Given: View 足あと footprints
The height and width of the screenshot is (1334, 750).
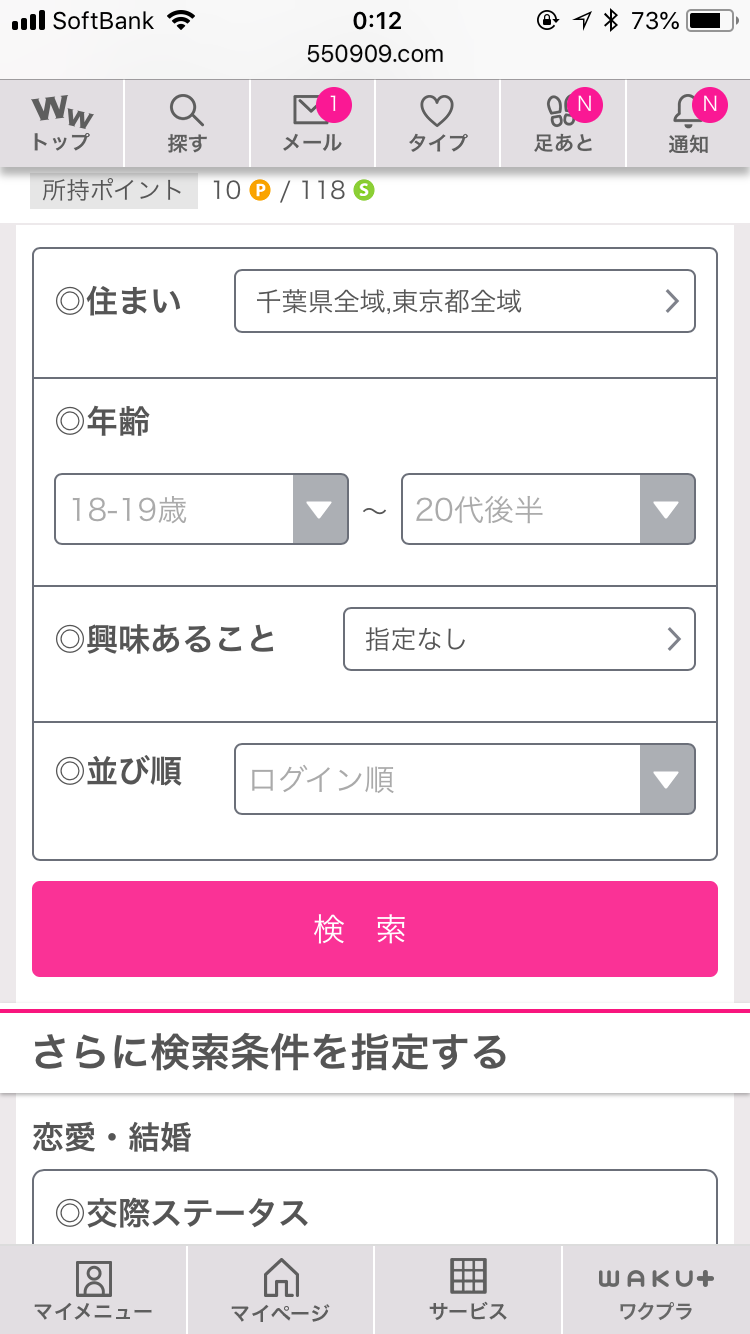Looking at the screenshot, I should click(x=563, y=123).
